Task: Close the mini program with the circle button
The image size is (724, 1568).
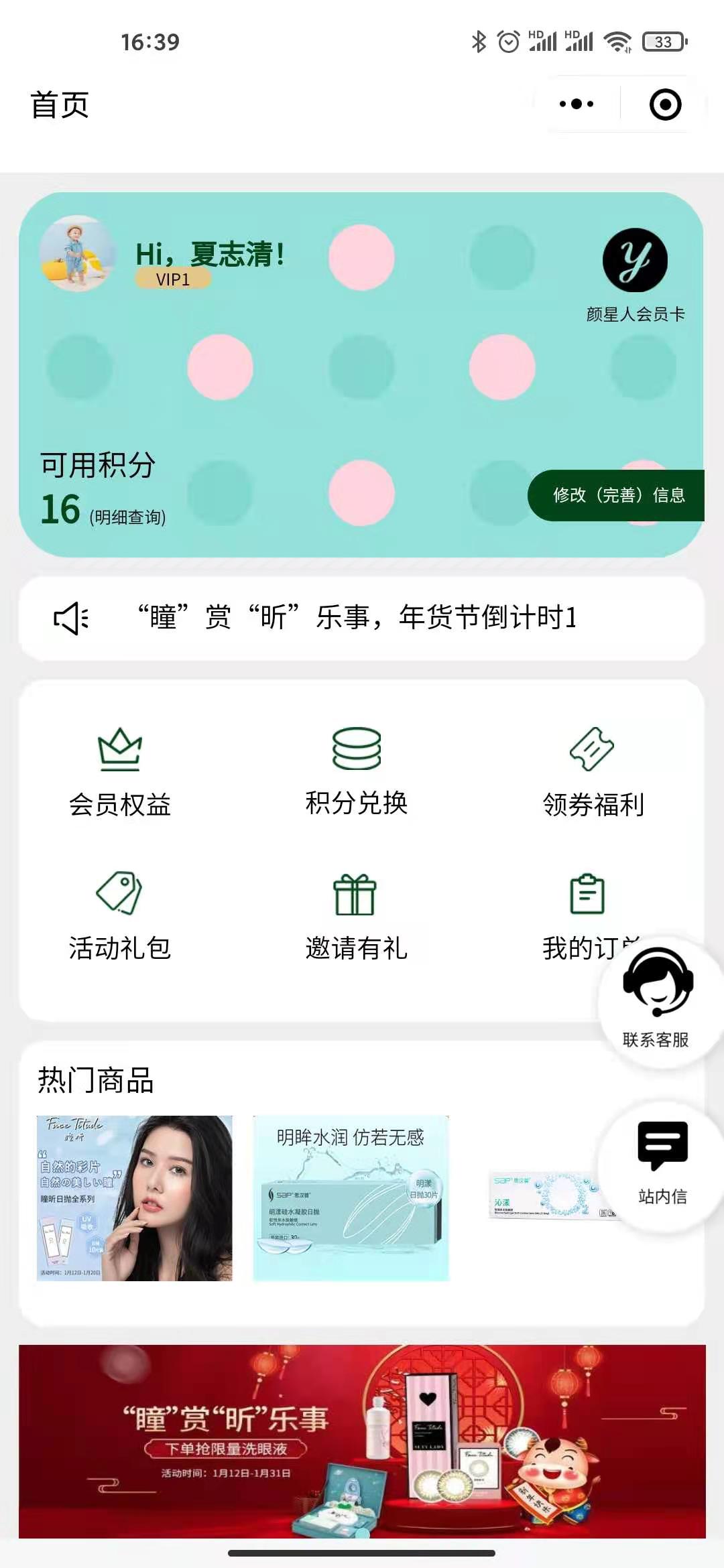Action: 665,105
